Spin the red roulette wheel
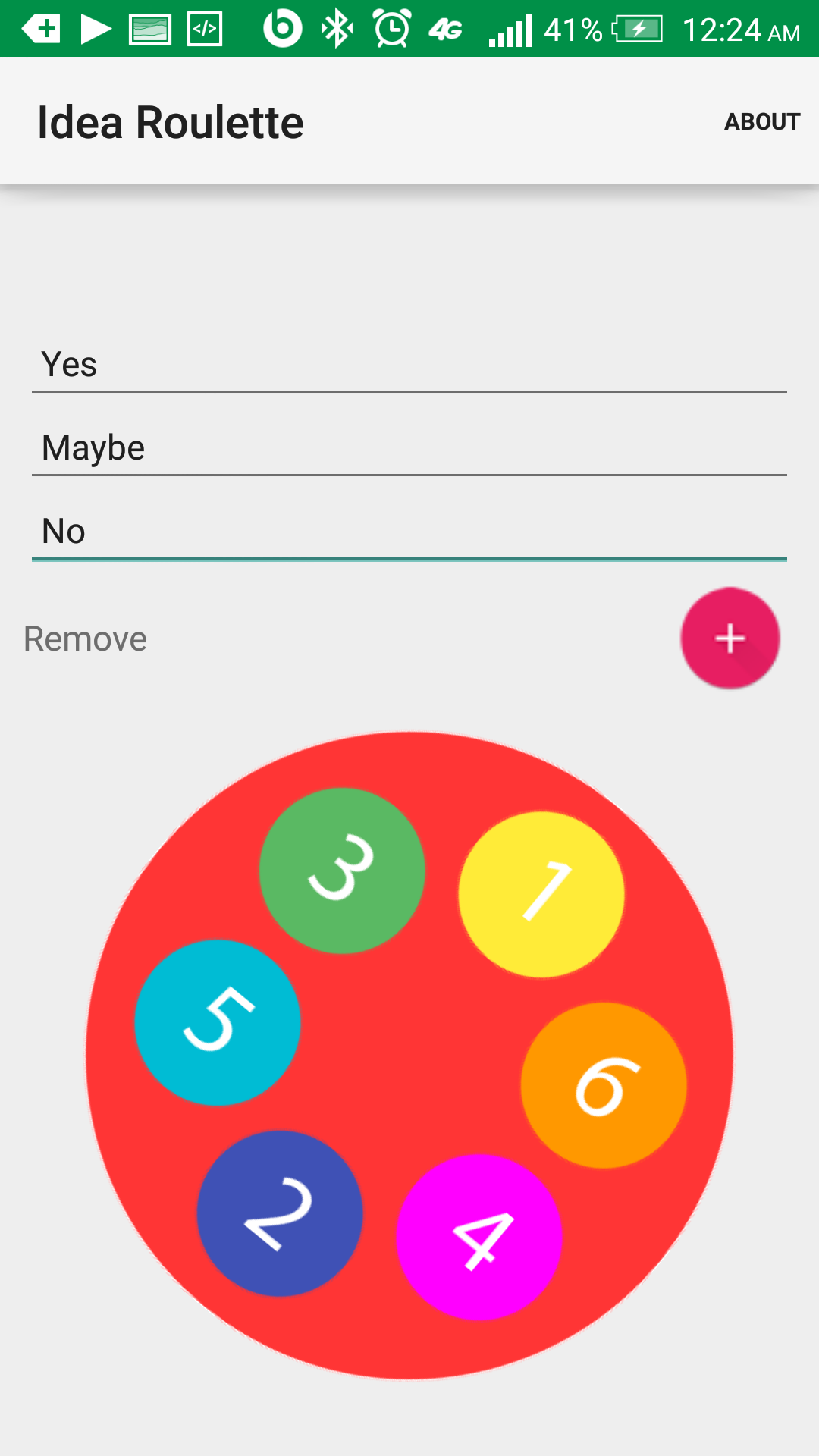Image resolution: width=819 pixels, height=1456 pixels. tap(409, 1055)
